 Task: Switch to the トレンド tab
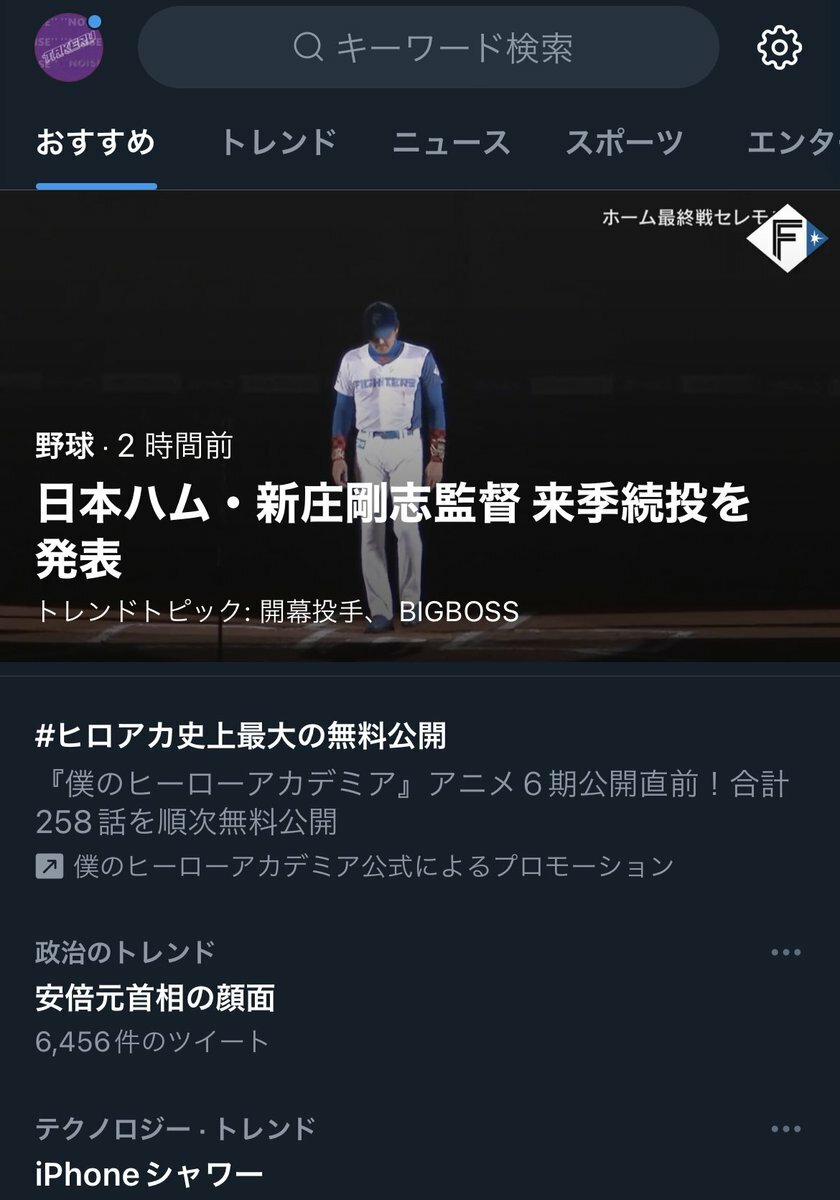(277, 143)
